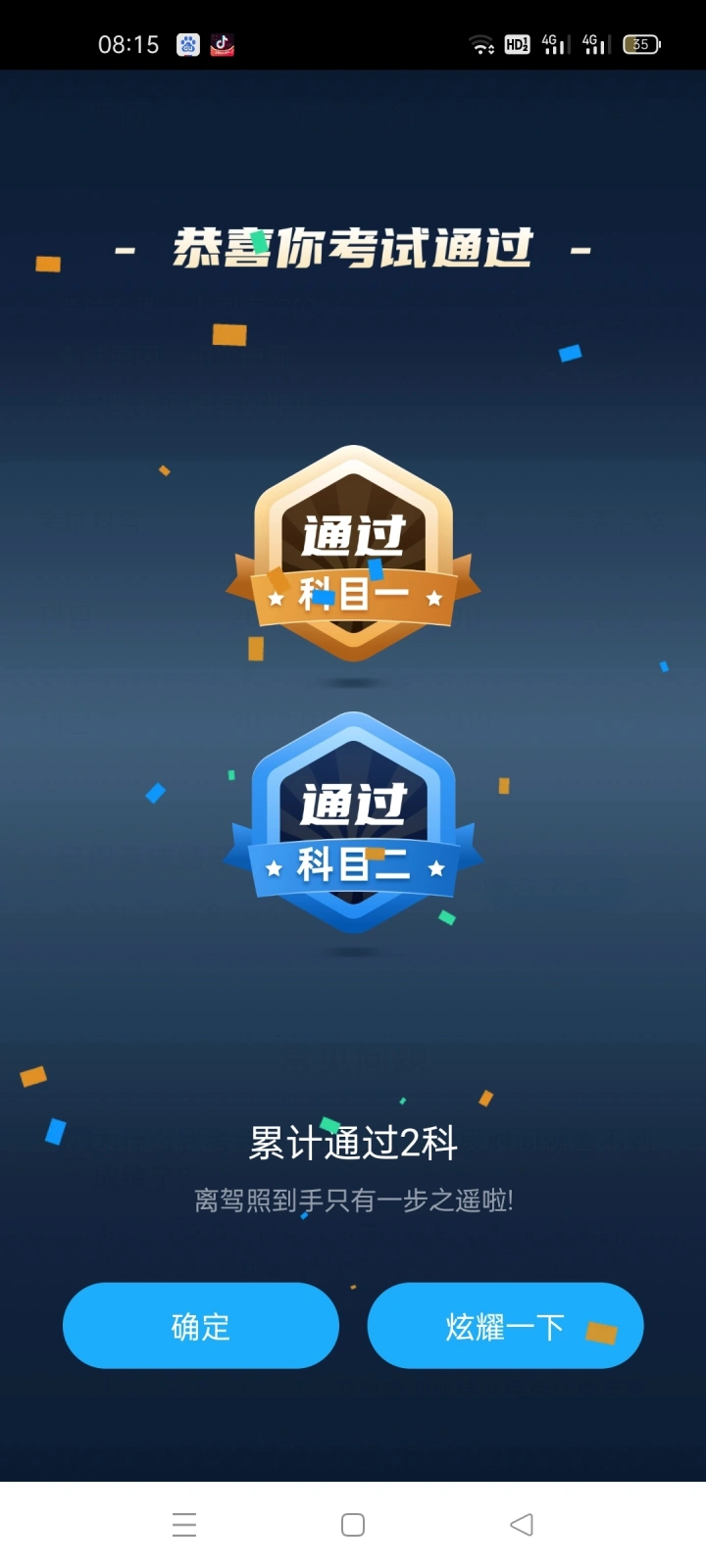The height and width of the screenshot is (1568, 706).
Task: Go to the home screen
Action: (x=353, y=1524)
